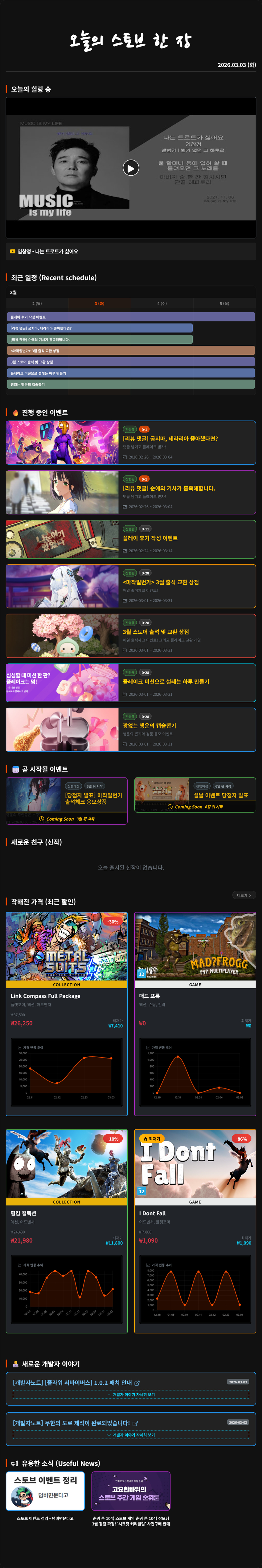
Task: Play the 임창정 healing song video
Action: click(x=130, y=167)
